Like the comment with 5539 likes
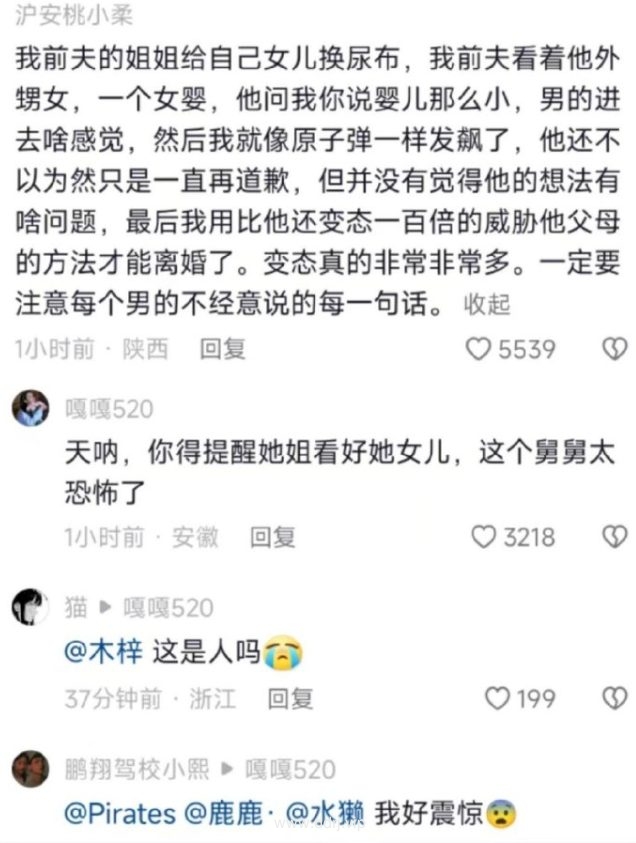The width and height of the screenshot is (636, 843). 482,348
